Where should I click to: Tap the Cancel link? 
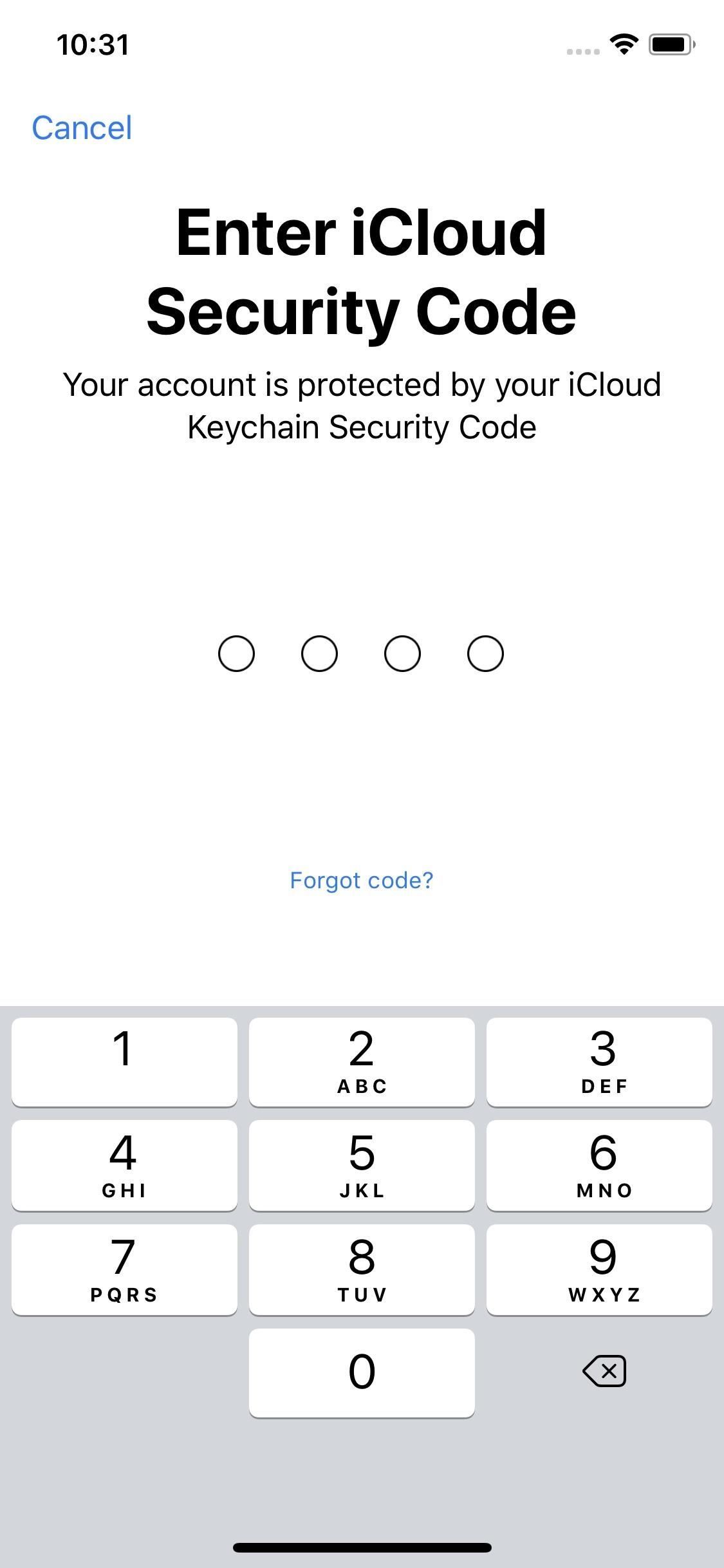pyautogui.click(x=82, y=127)
